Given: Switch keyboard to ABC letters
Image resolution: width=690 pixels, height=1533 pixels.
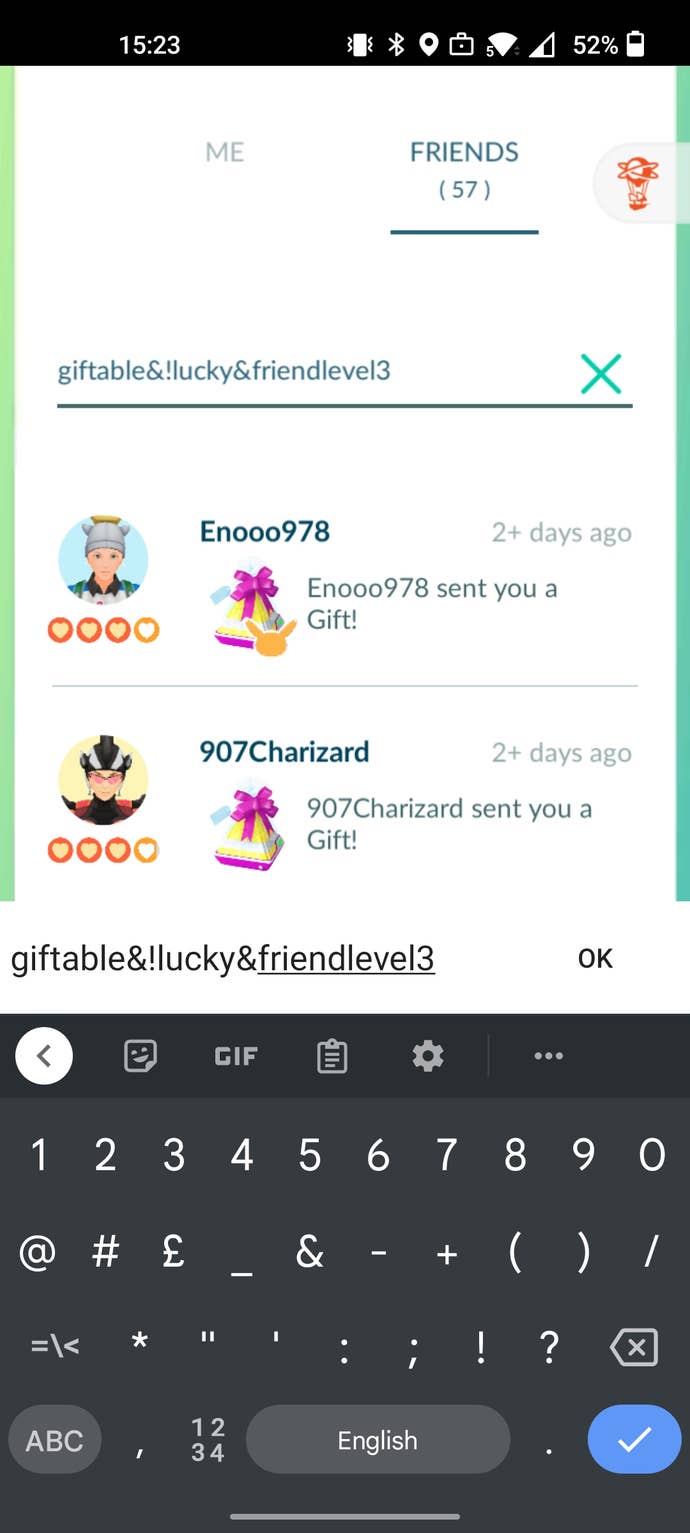Looking at the screenshot, I should tap(54, 1440).
